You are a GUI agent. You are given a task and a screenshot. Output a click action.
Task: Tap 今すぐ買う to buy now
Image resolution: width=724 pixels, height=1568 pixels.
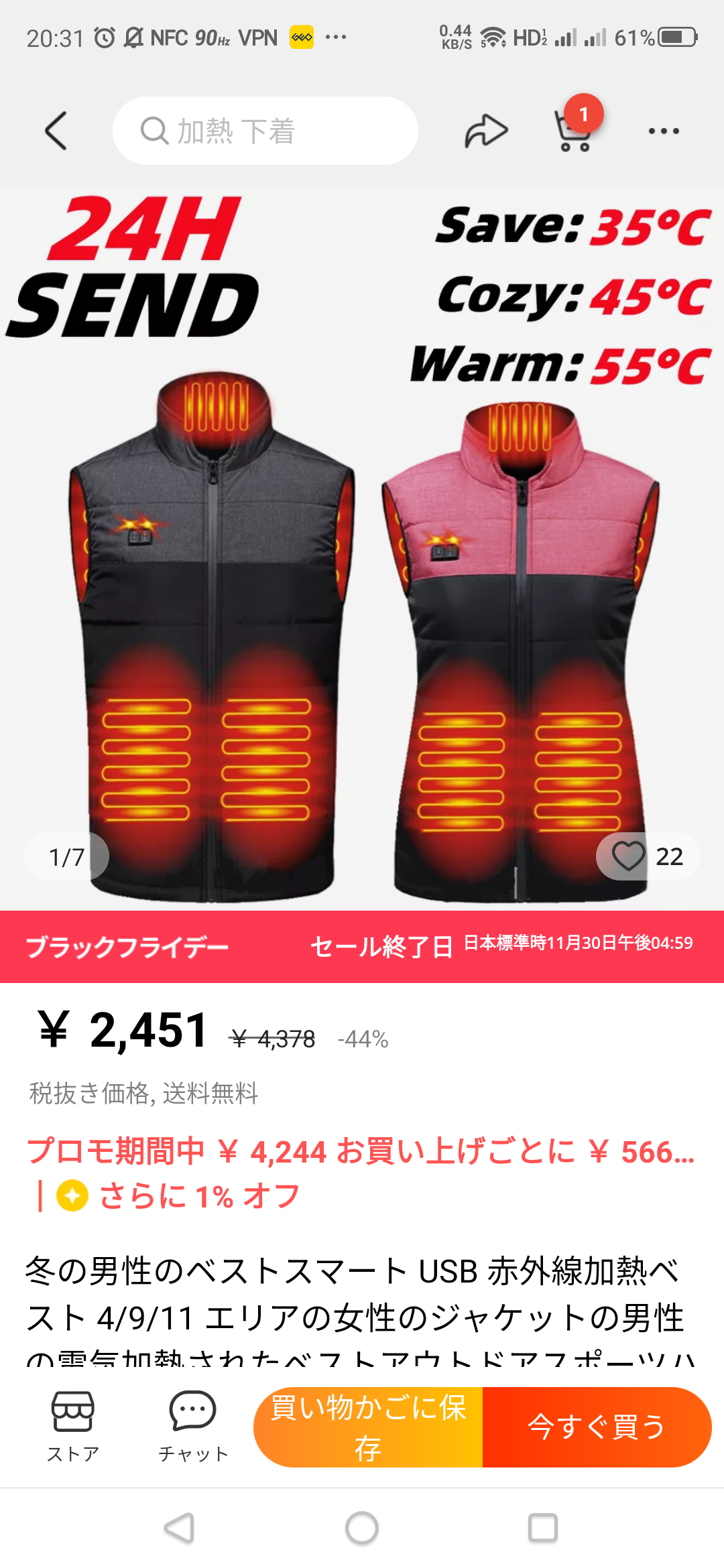[x=597, y=1427]
